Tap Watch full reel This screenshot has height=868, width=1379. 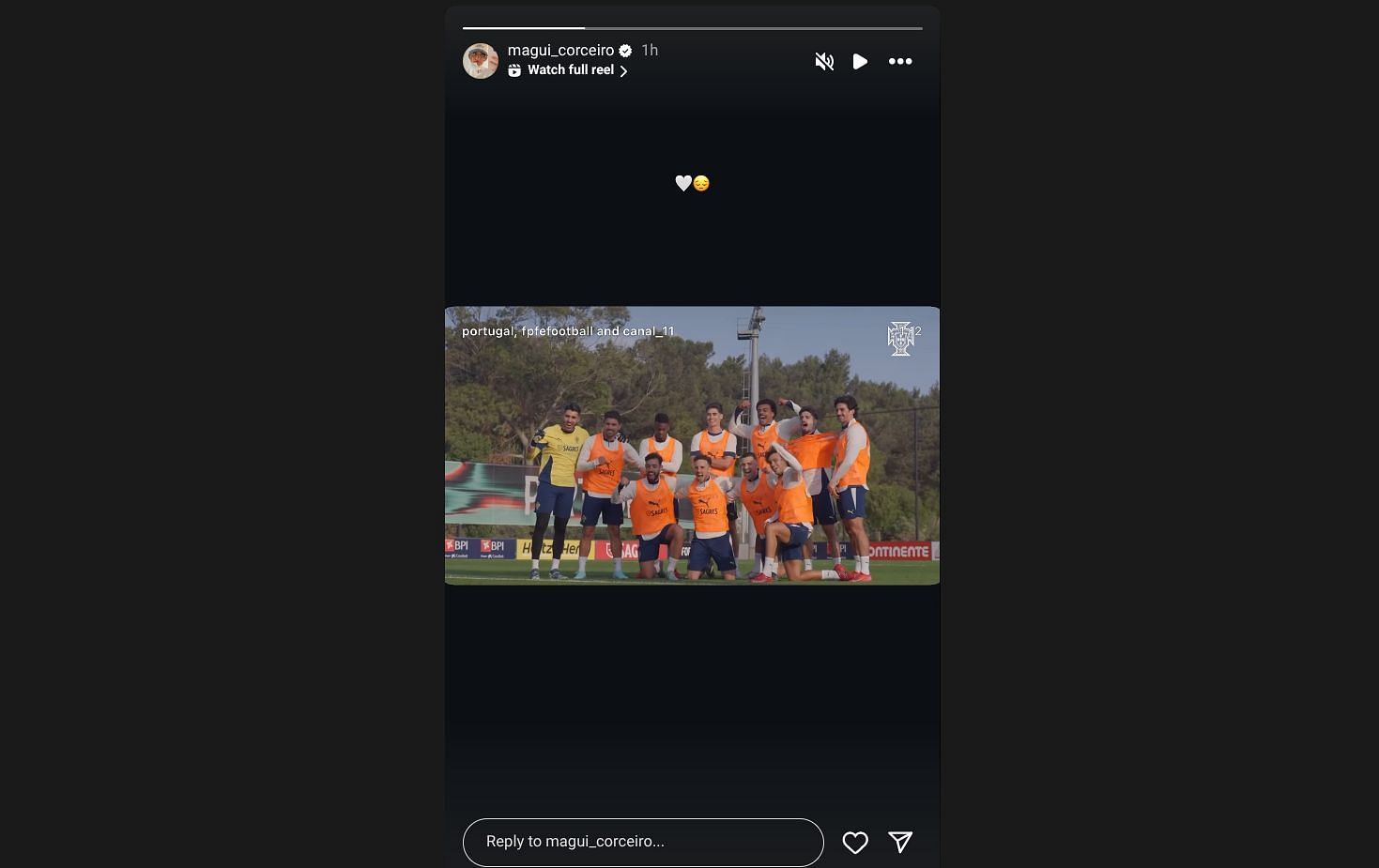(x=570, y=70)
